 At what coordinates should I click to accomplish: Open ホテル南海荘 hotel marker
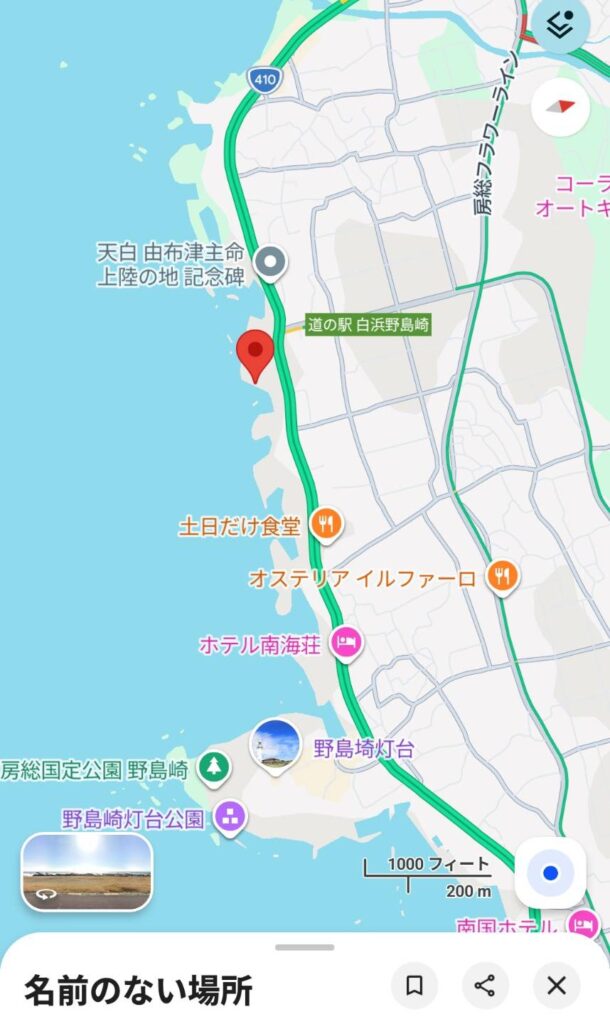(x=345, y=643)
